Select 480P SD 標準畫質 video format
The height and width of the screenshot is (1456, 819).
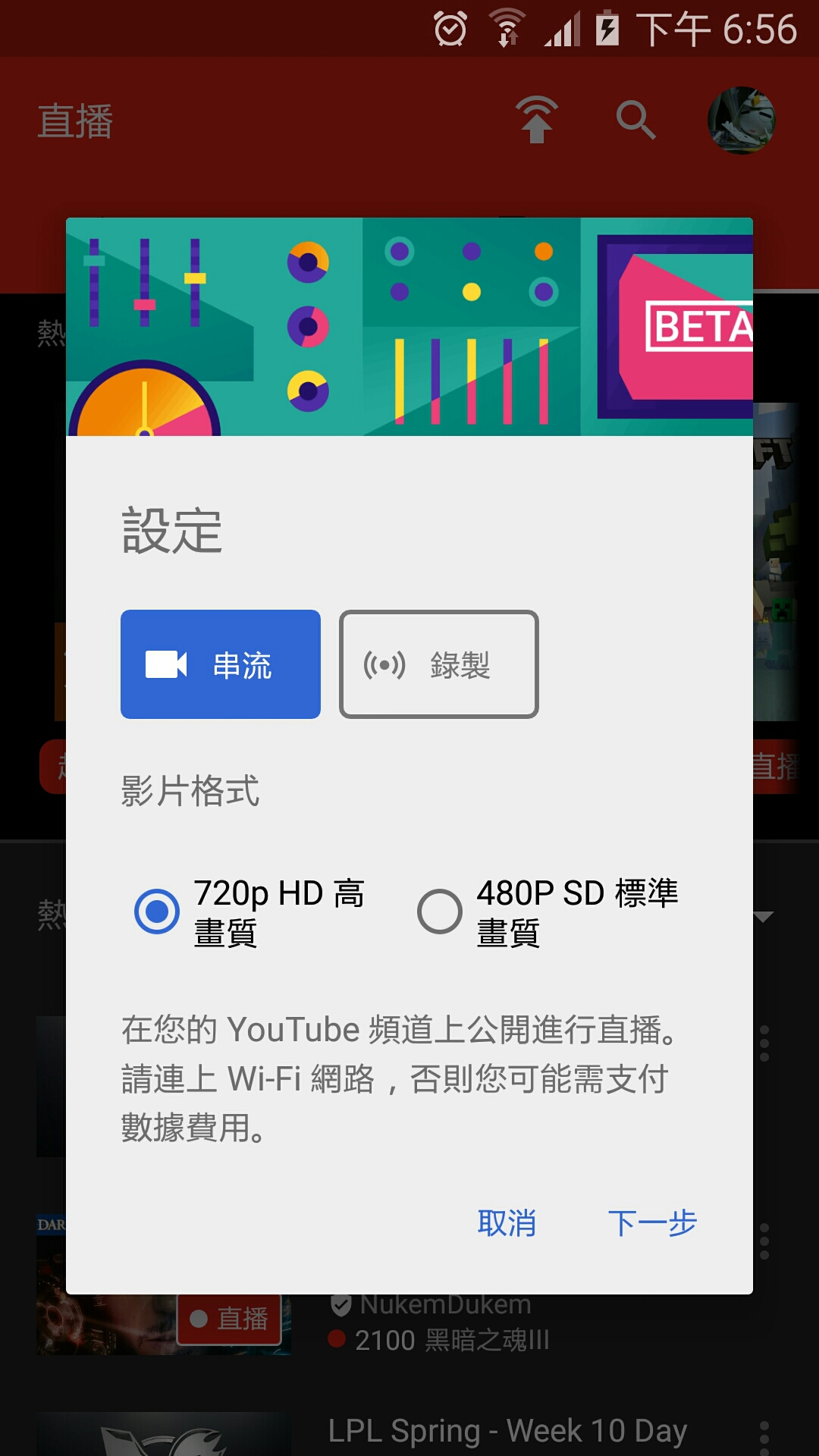[440, 911]
